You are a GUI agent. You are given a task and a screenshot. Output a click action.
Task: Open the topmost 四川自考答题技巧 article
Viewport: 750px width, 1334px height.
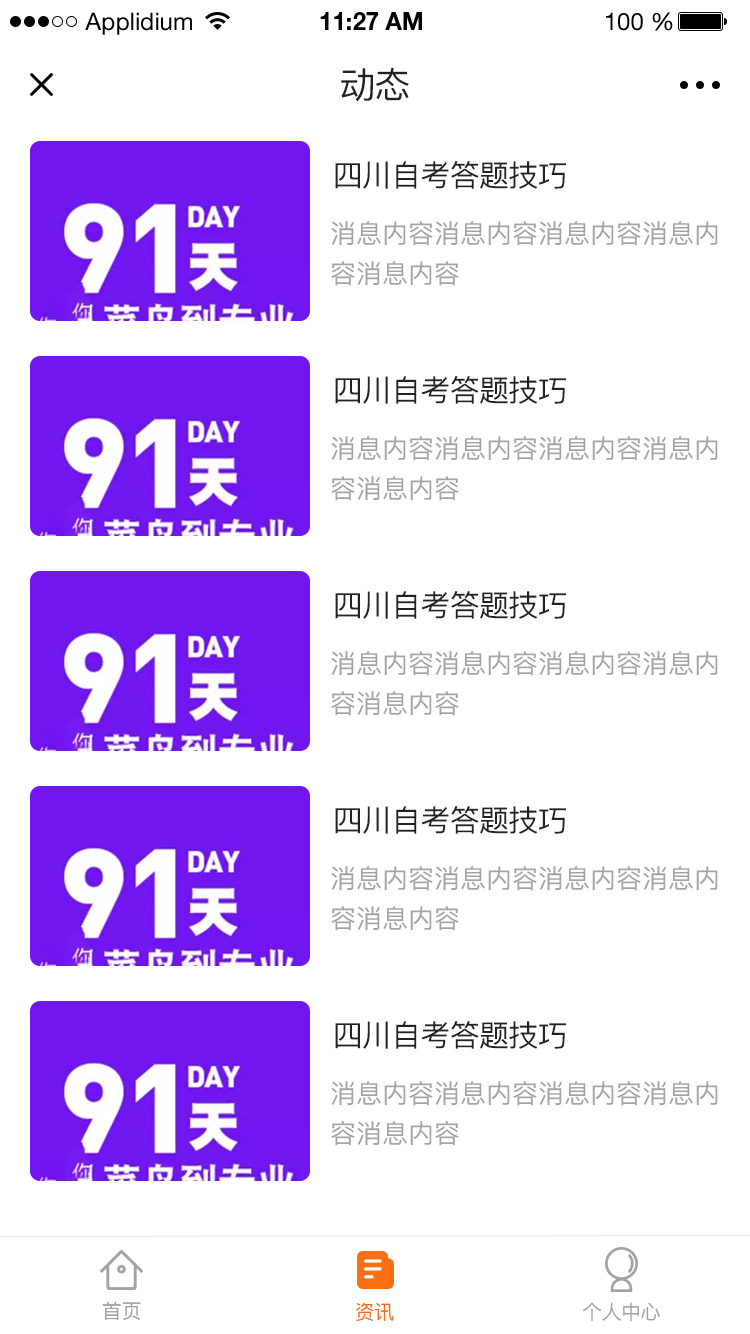point(450,177)
